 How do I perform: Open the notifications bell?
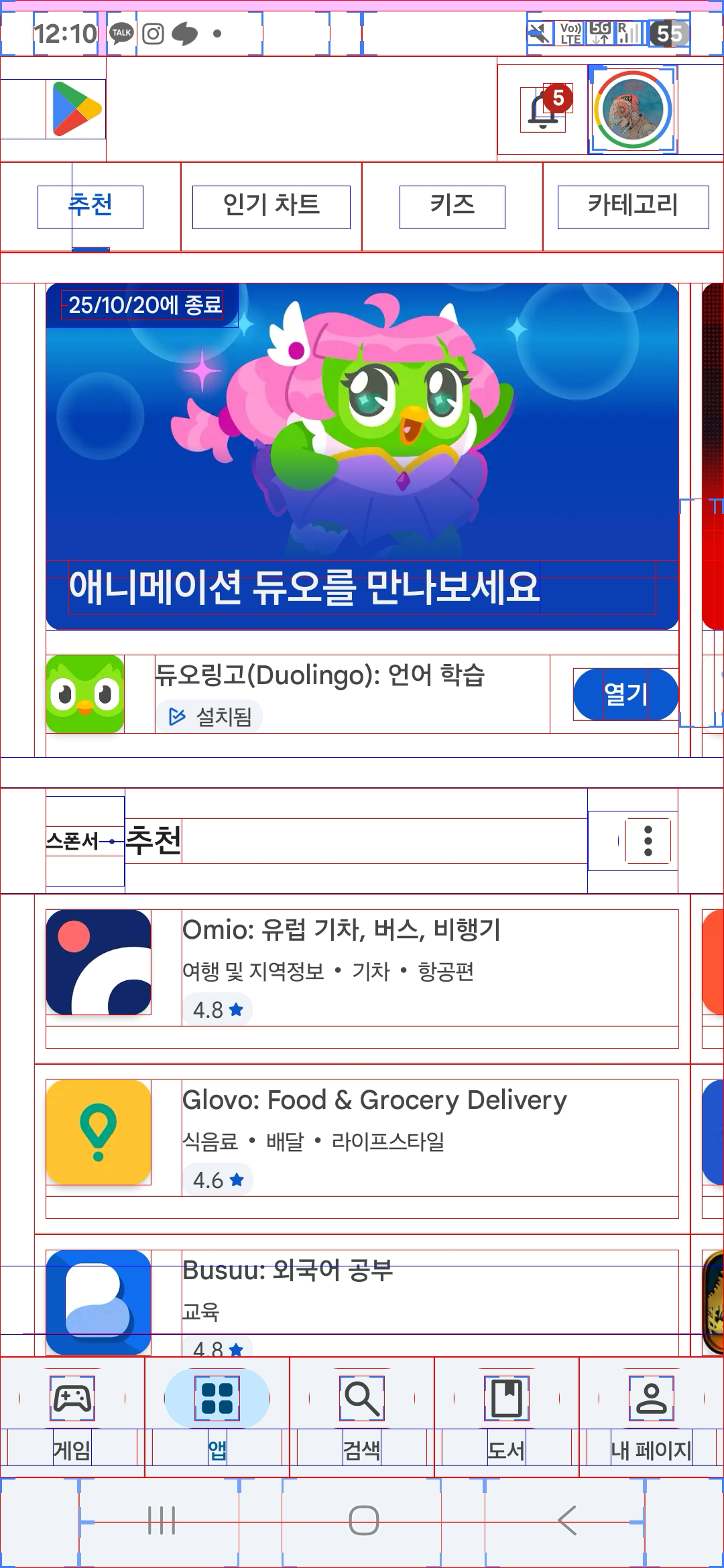tap(543, 109)
